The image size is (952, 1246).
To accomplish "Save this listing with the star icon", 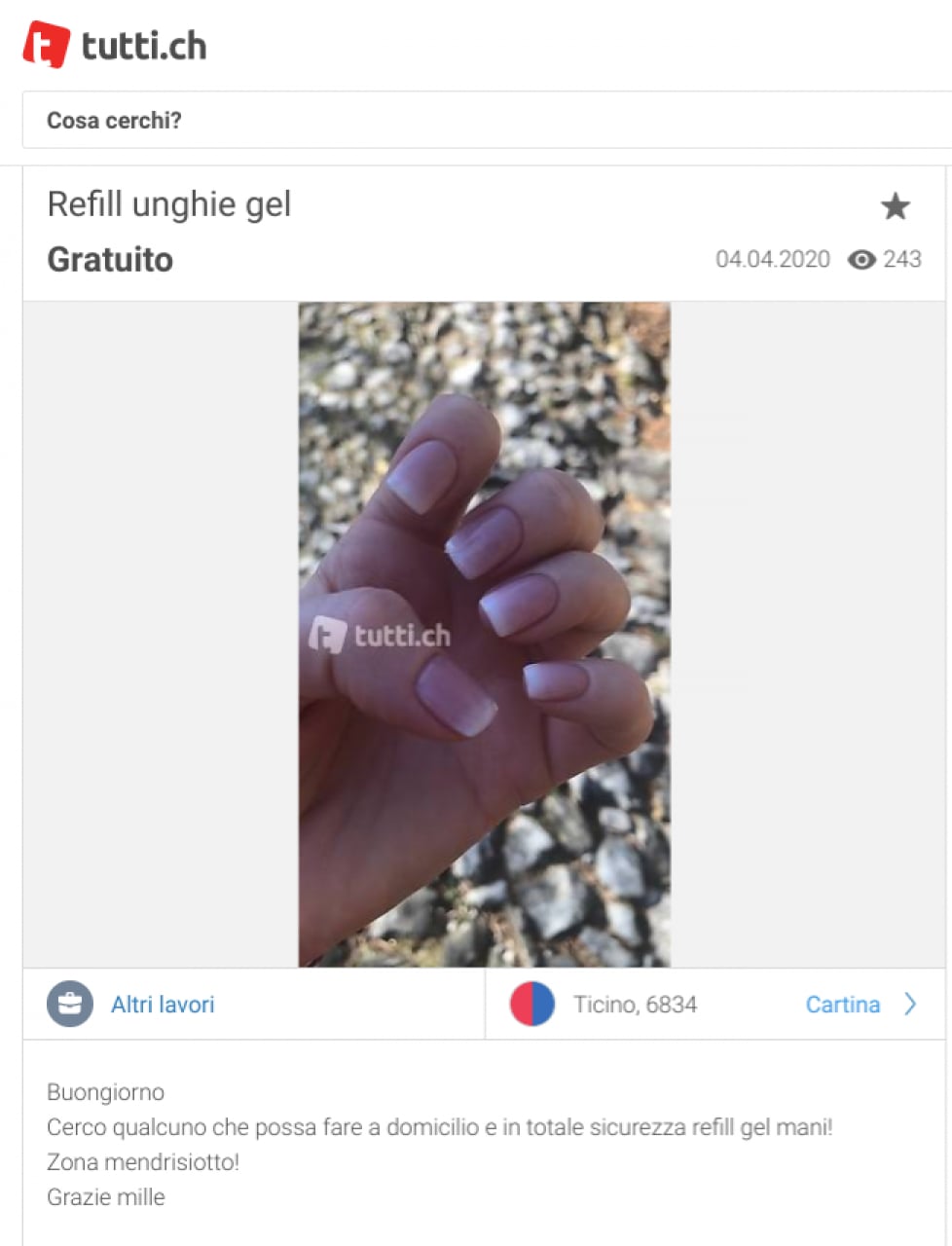I will (895, 206).
